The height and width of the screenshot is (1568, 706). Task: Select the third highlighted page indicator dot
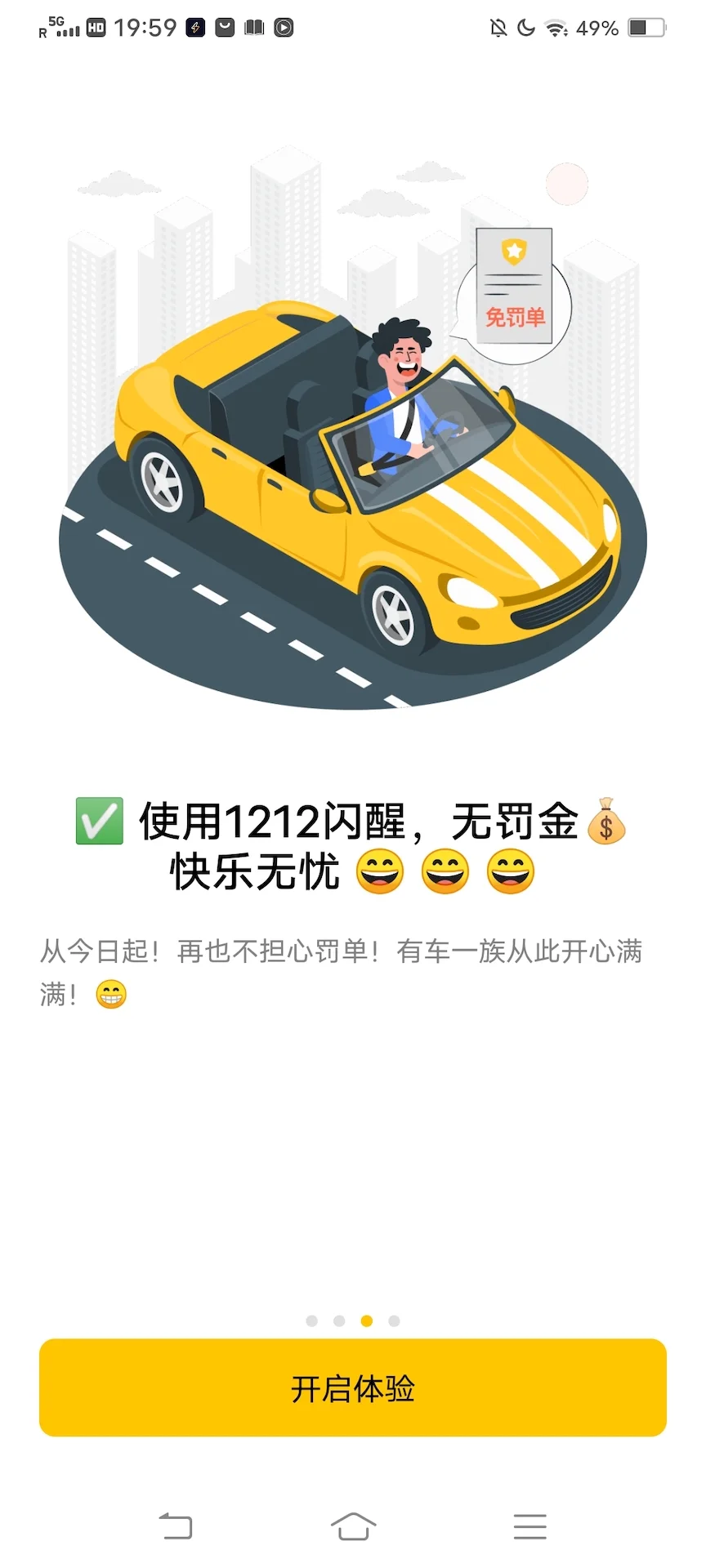click(x=366, y=1321)
